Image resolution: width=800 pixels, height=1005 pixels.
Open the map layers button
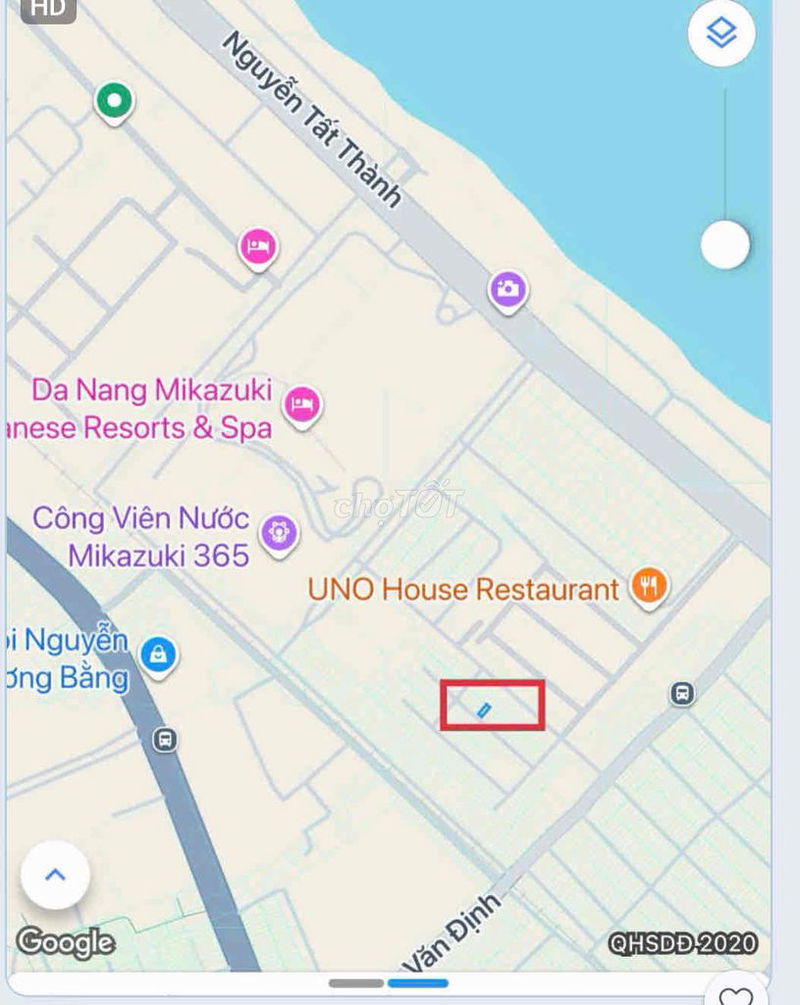click(720, 34)
